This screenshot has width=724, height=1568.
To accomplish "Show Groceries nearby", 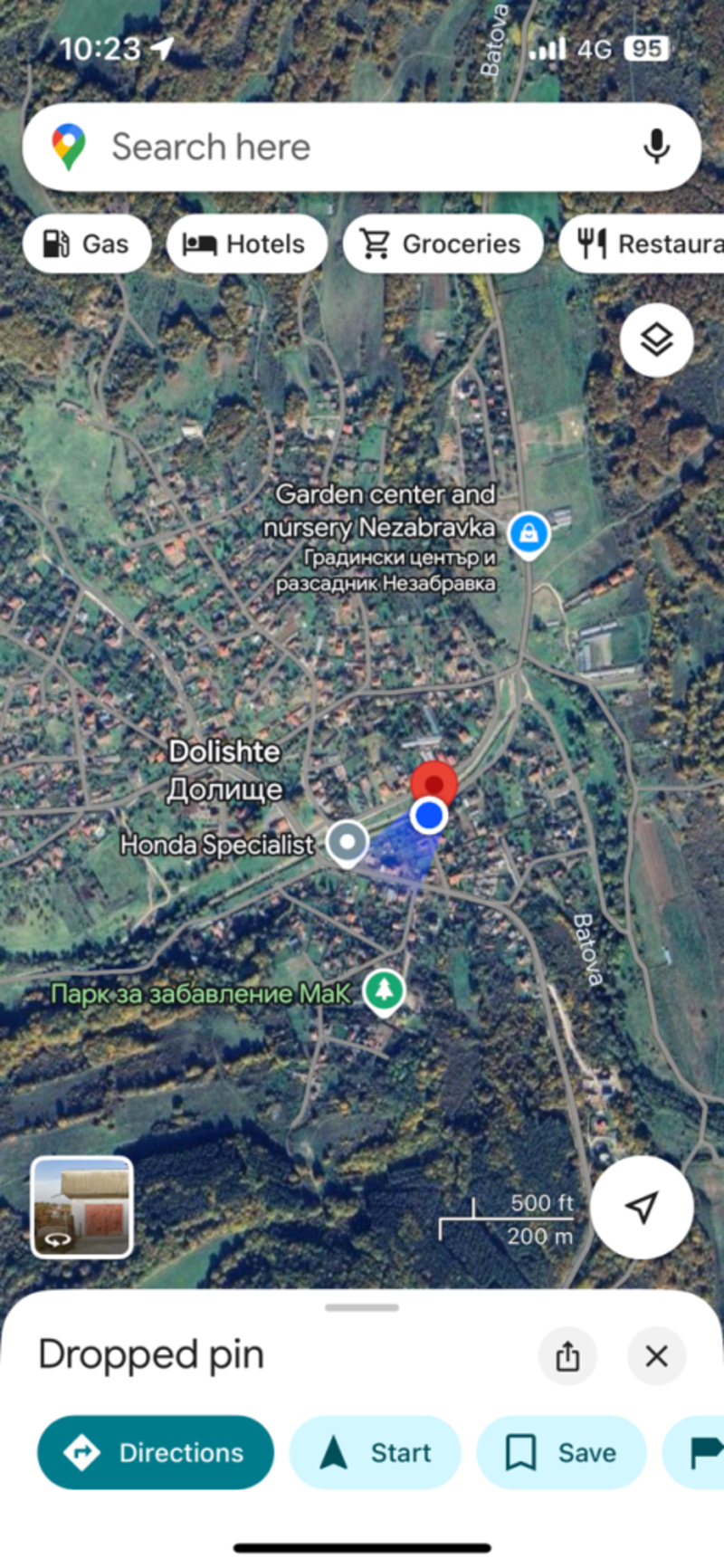I will coord(443,244).
